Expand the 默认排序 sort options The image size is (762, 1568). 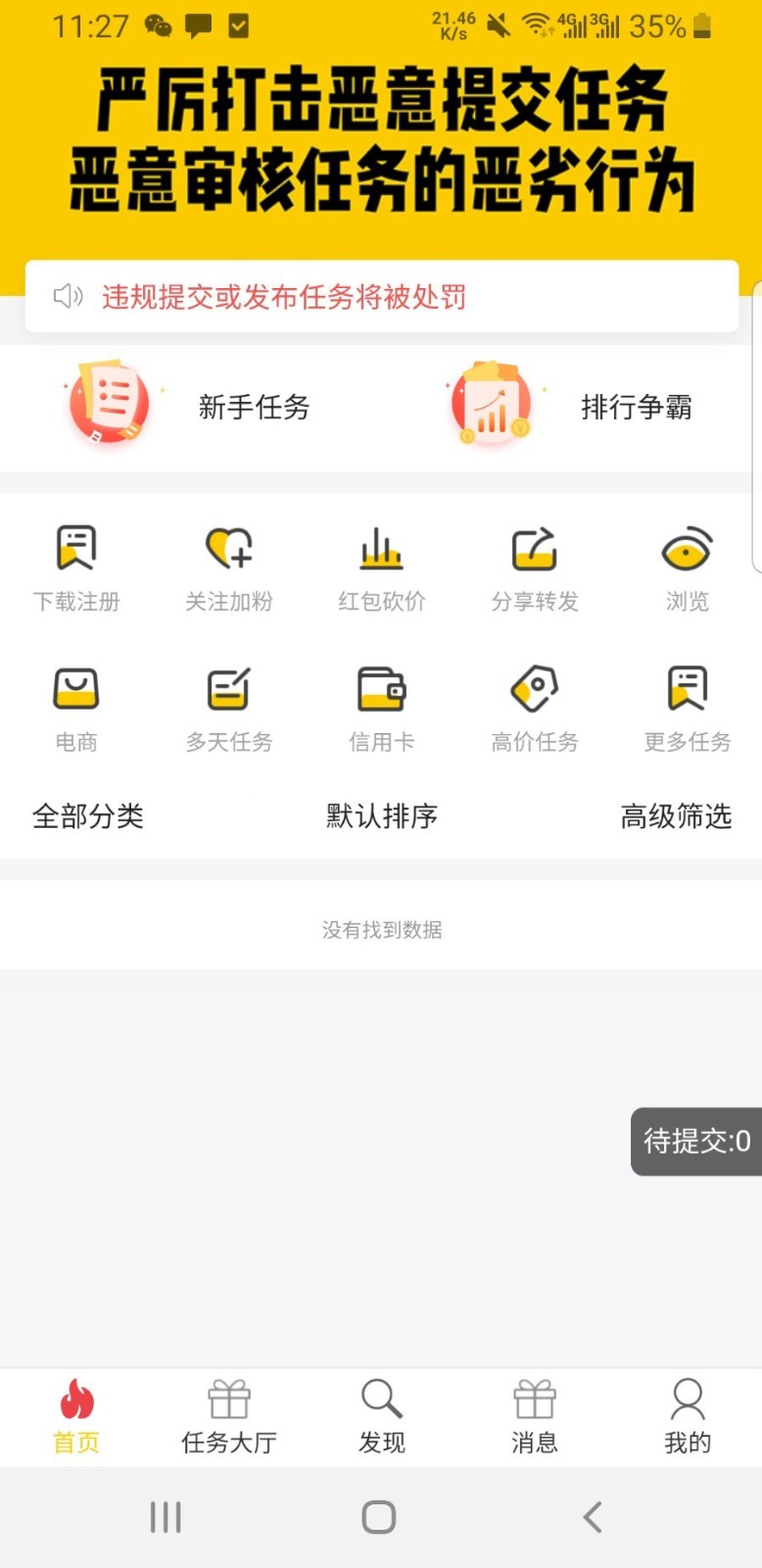coord(381,815)
